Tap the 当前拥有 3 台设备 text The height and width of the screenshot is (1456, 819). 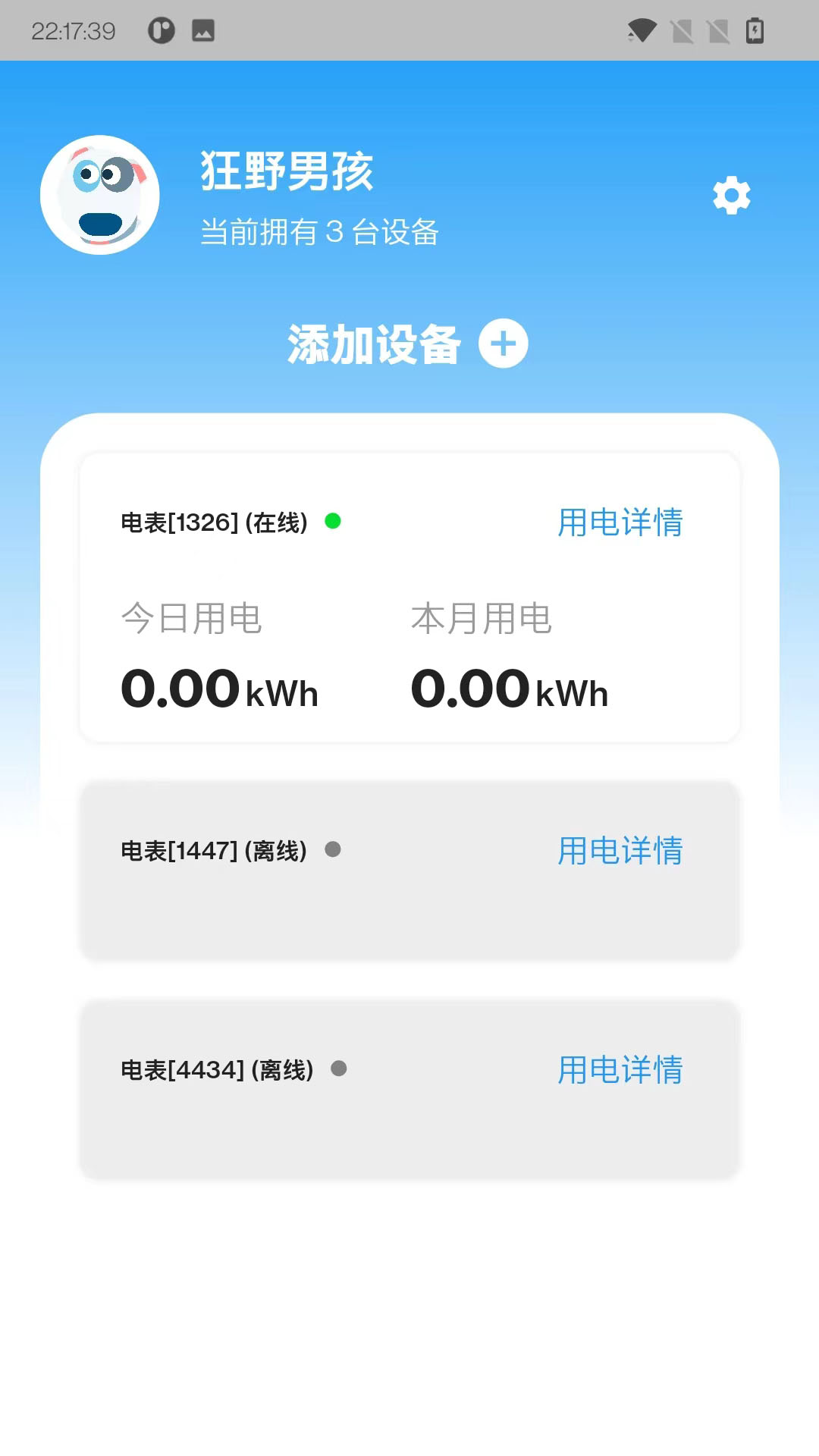coord(320,234)
